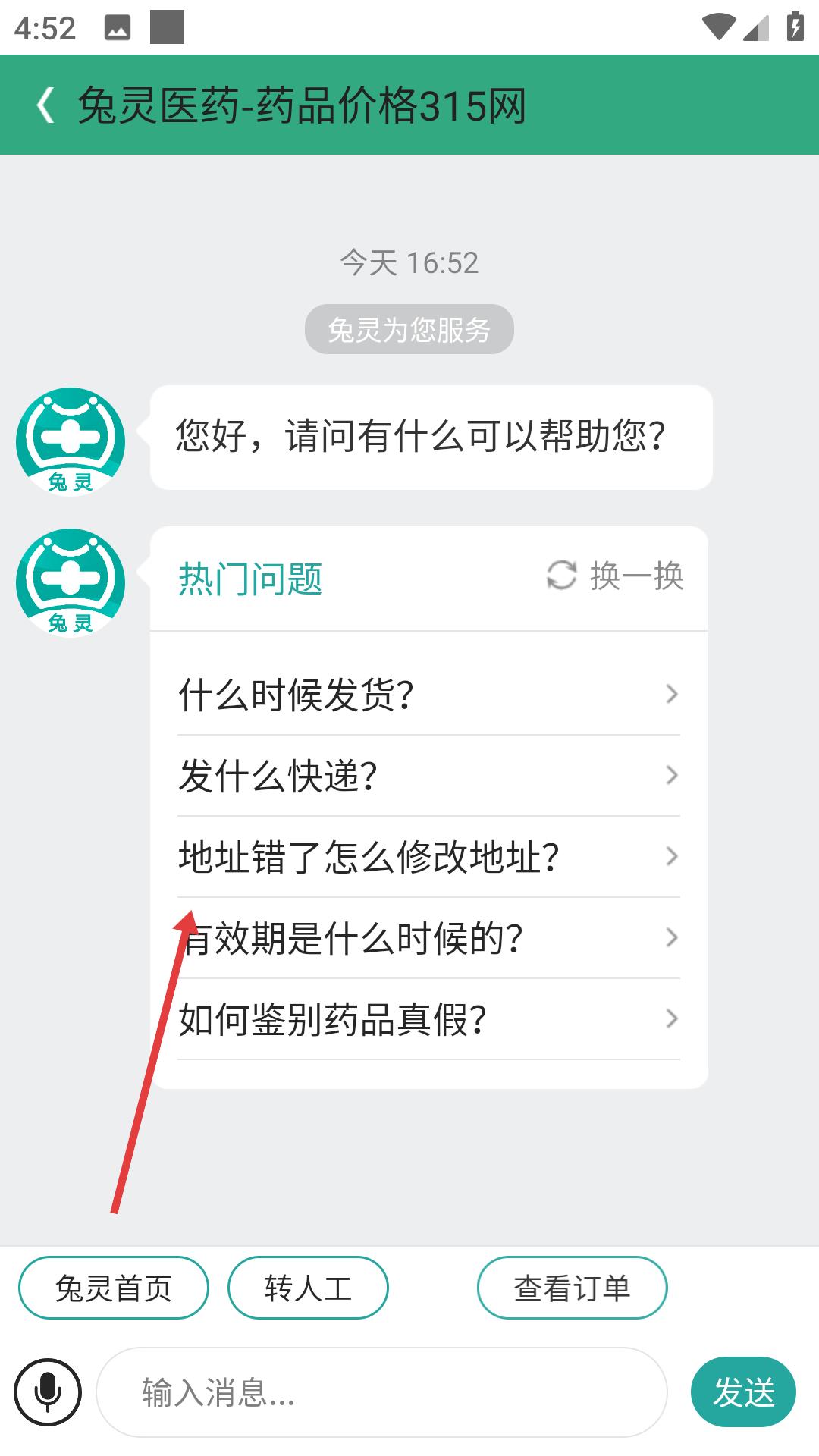Switch to human agent via 转人工
The height and width of the screenshot is (1456, 819).
click(308, 1288)
